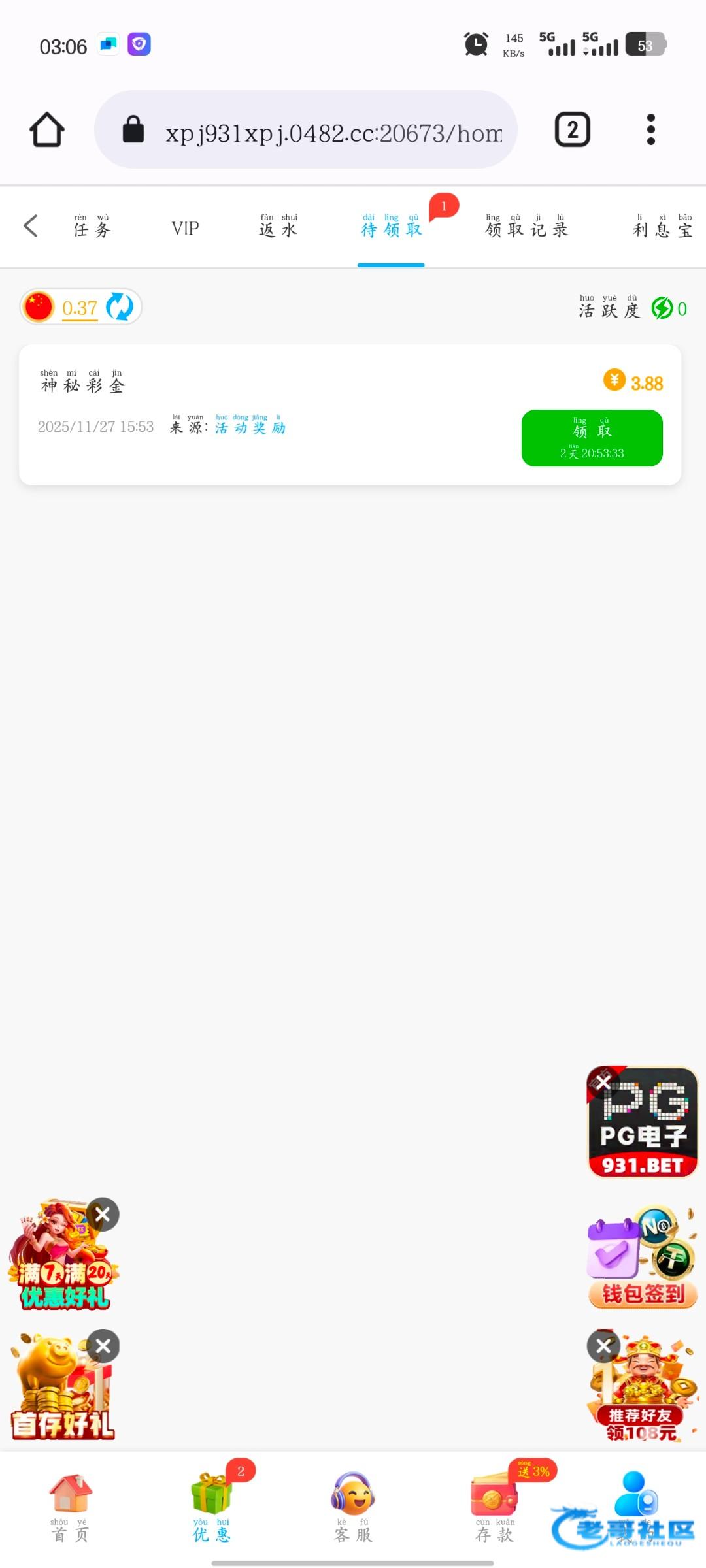Open the 利息宝 tab
This screenshot has height=1568, width=706.
[x=662, y=227]
